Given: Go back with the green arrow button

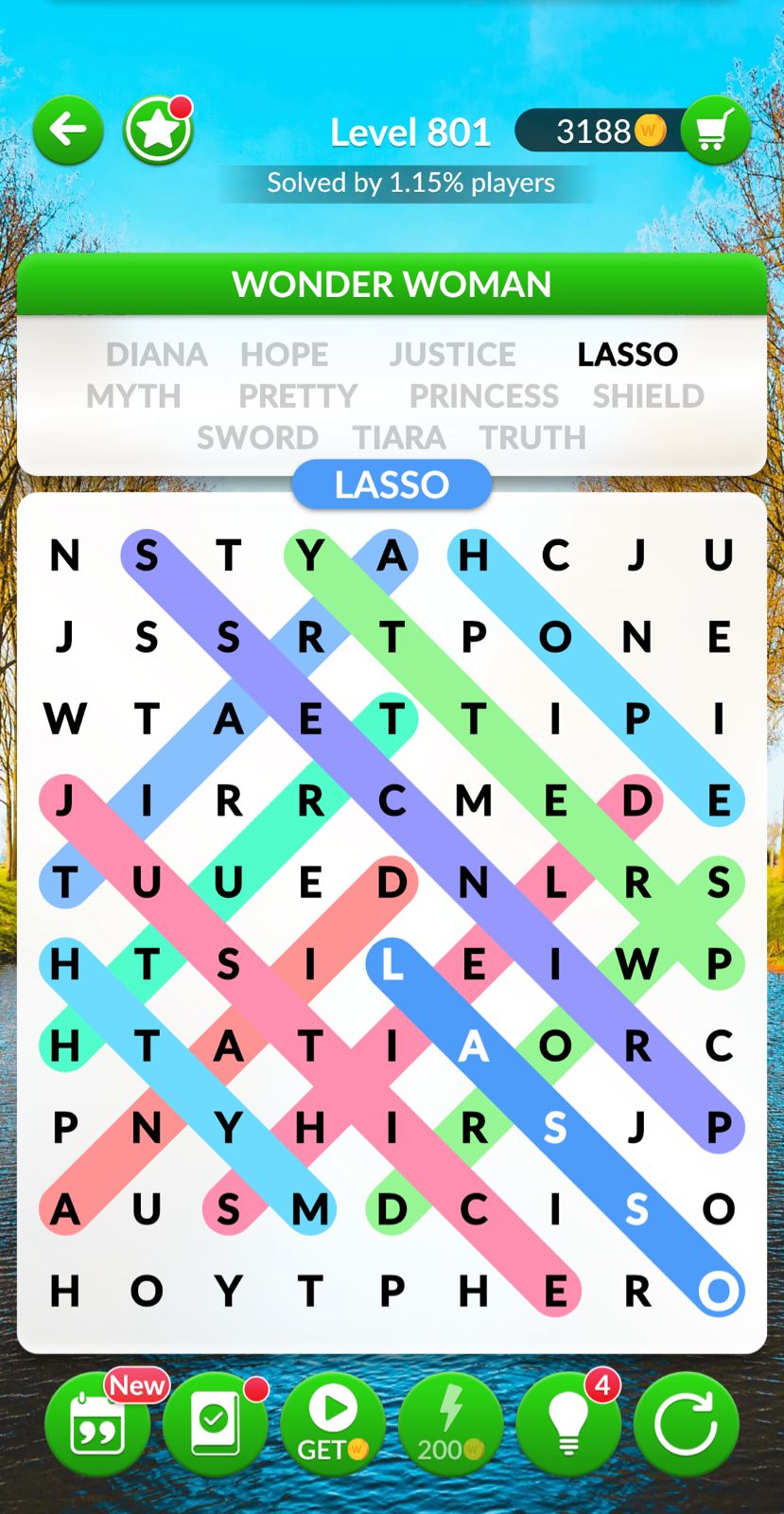Looking at the screenshot, I should point(68,130).
